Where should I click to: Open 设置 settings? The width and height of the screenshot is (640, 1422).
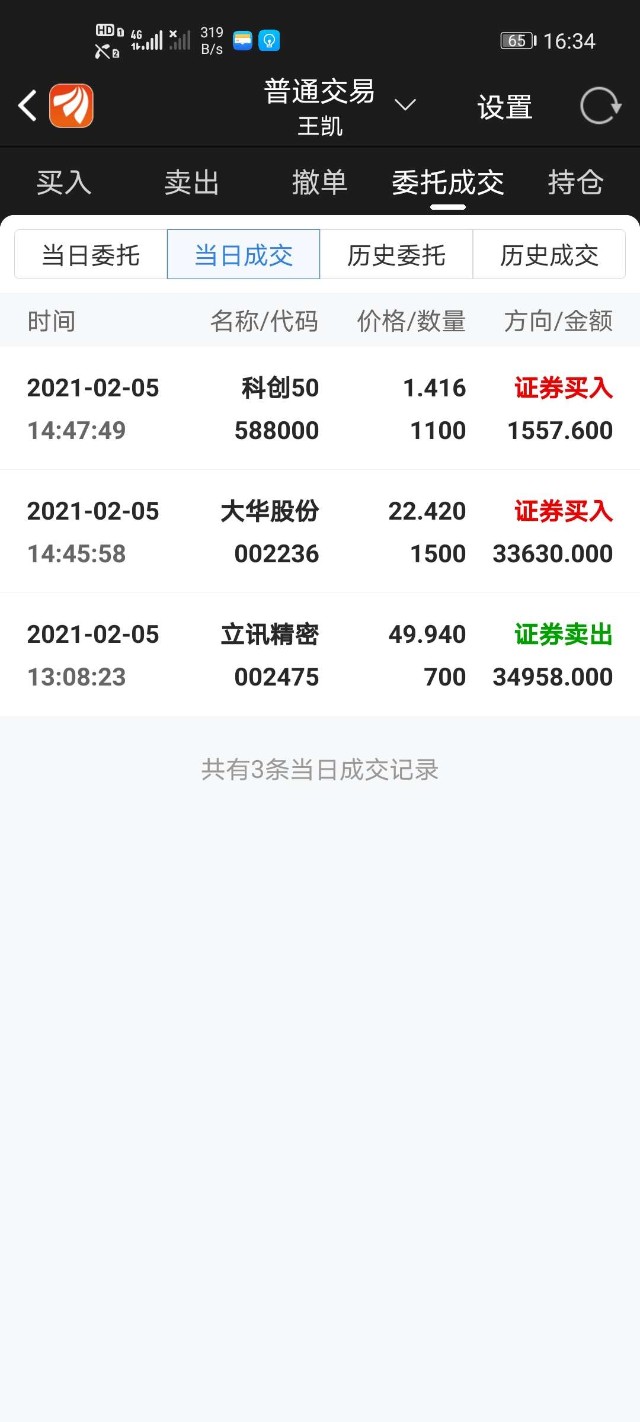click(505, 107)
